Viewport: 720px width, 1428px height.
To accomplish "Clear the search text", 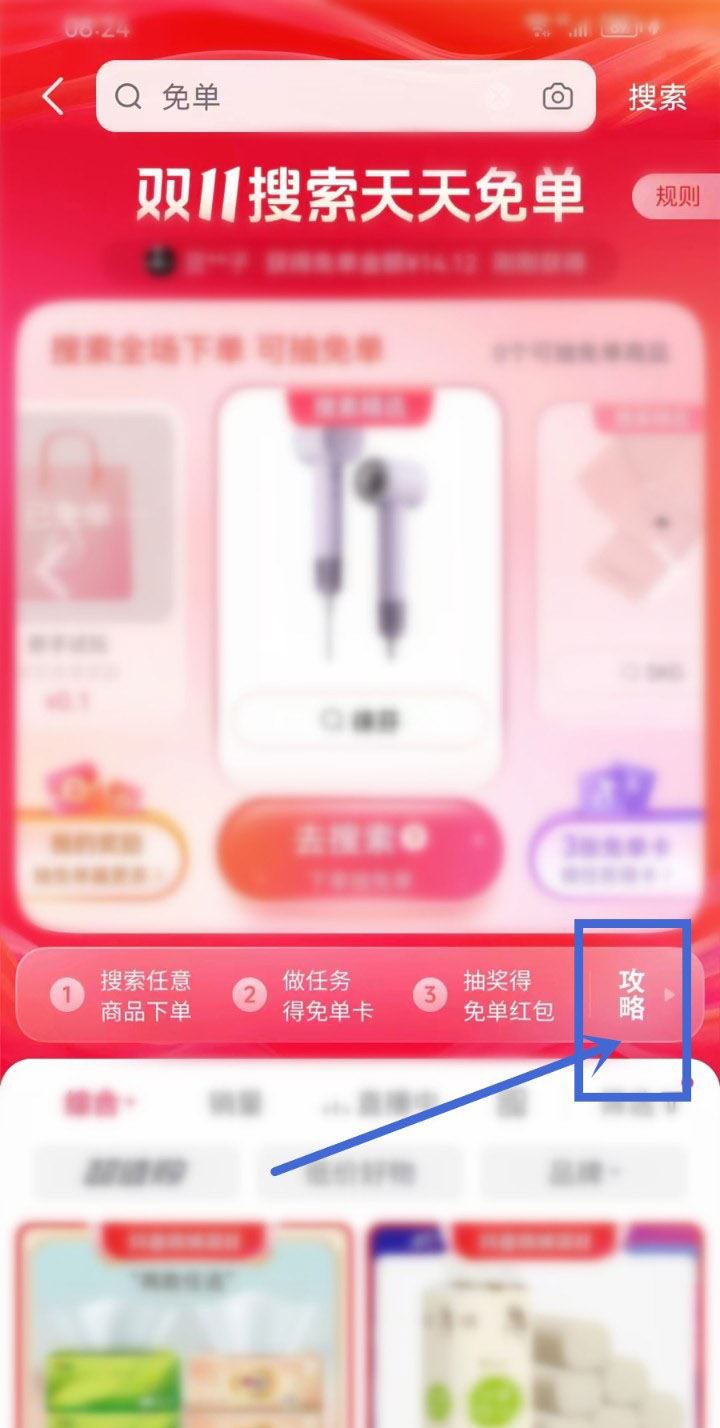I will tap(497, 97).
